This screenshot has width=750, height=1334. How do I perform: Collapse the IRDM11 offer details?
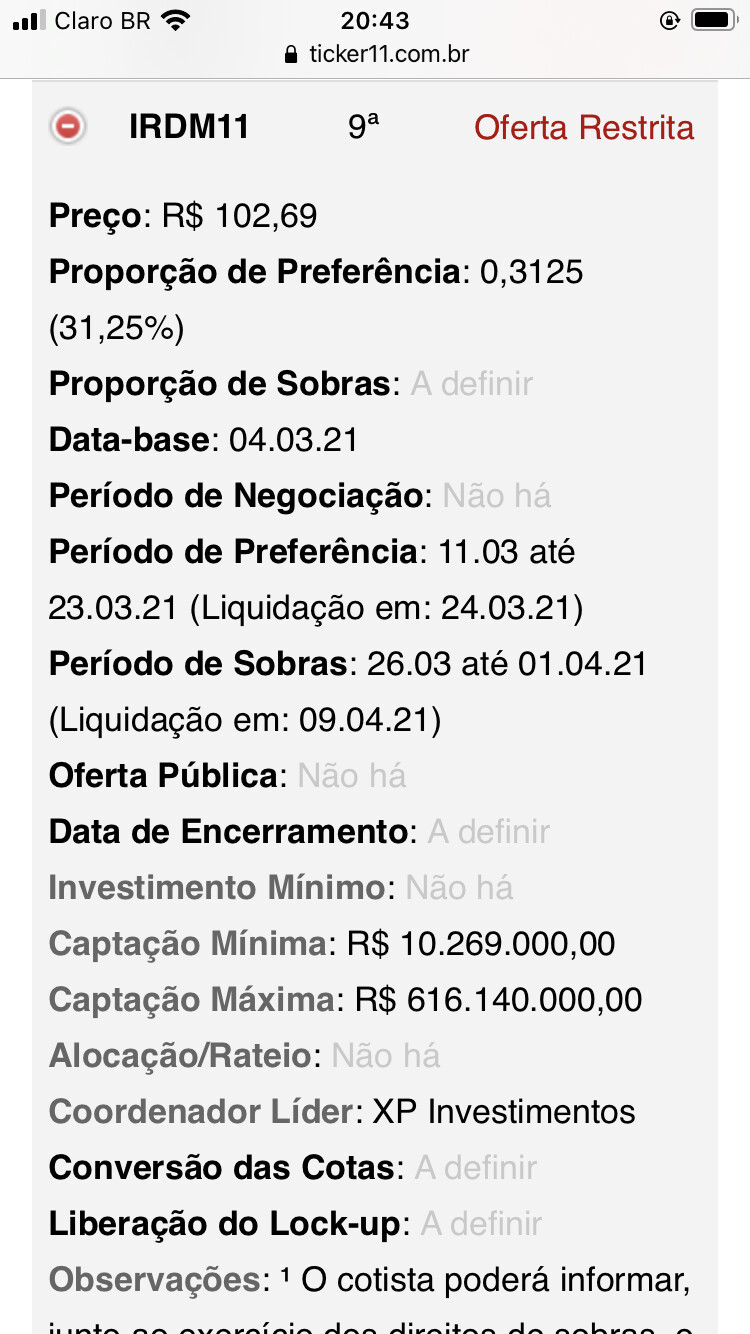pyautogui.click(x=68, y=127)
